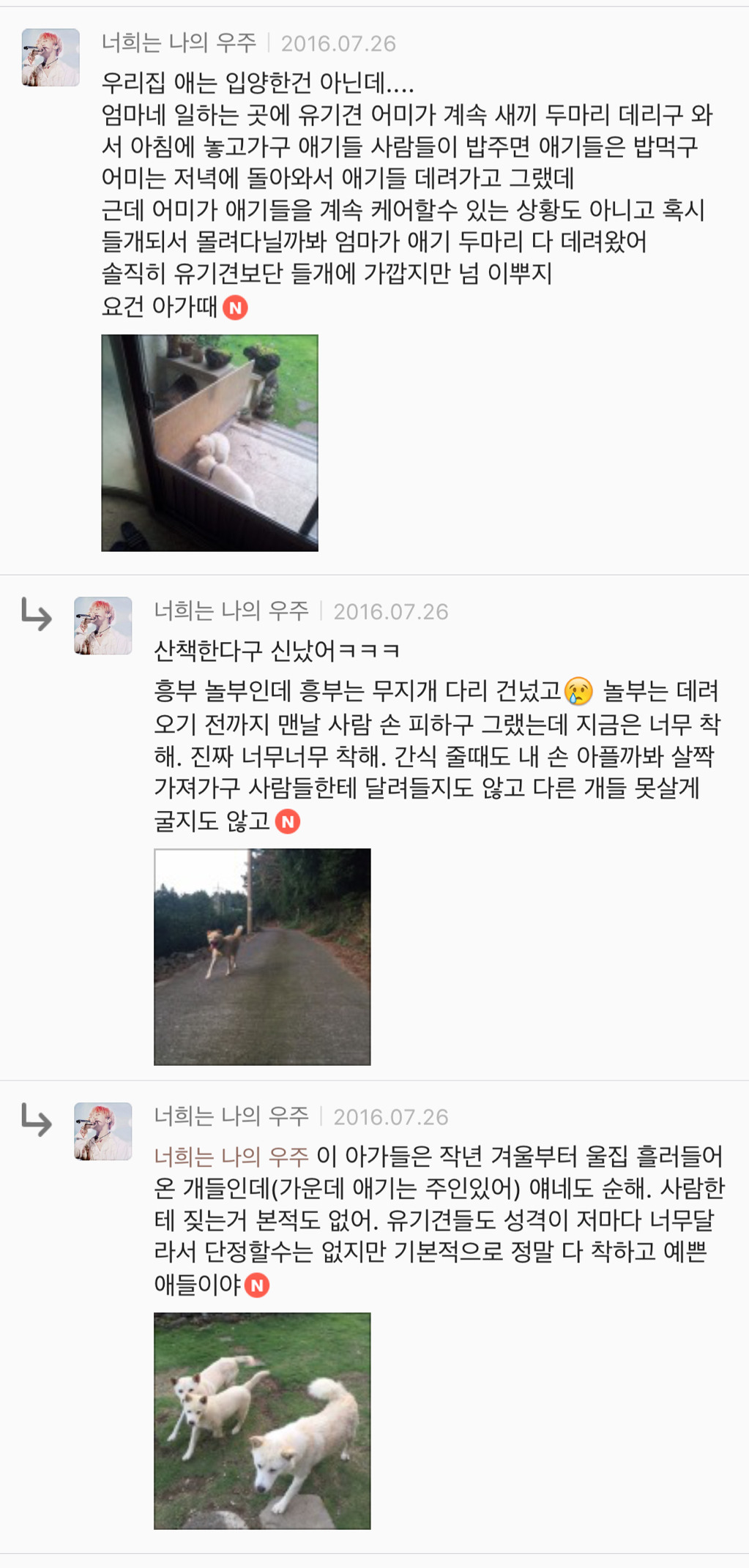Click the date on the second comment
The width and height of the screenshot is (749, 1568).
coord(392,610)
